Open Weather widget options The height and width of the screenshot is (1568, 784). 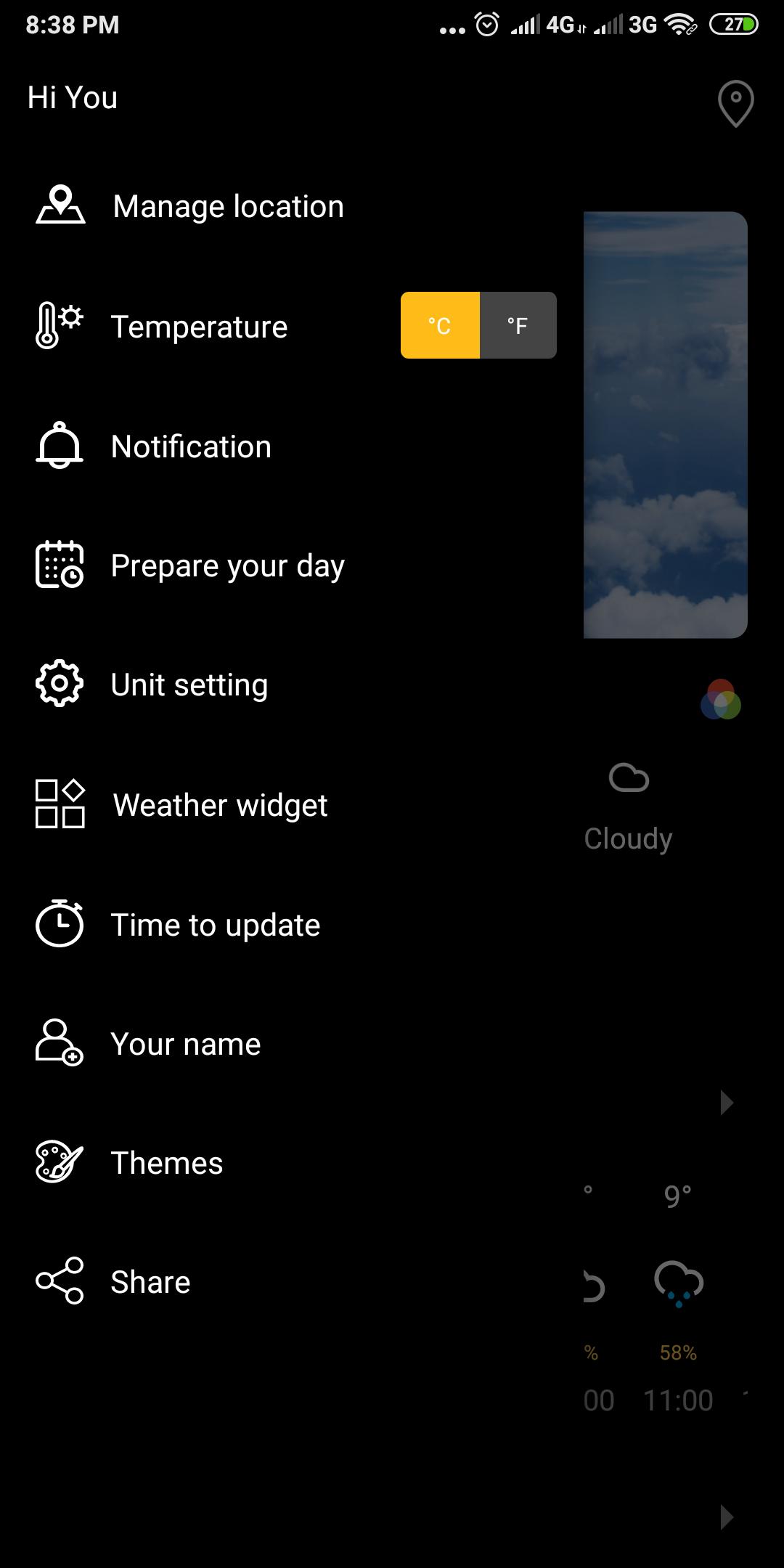coord(220,805)
